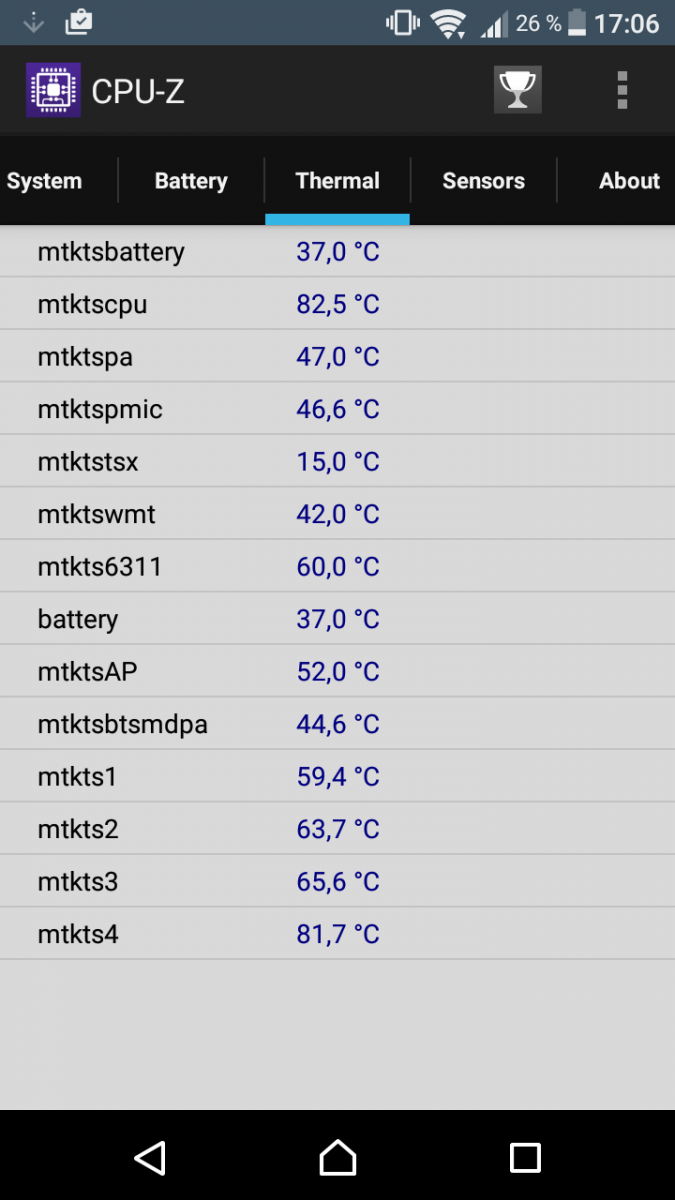Open the trophy icon in the app bar
Screen dimensions: 675x1200
[x=517, y=90]
